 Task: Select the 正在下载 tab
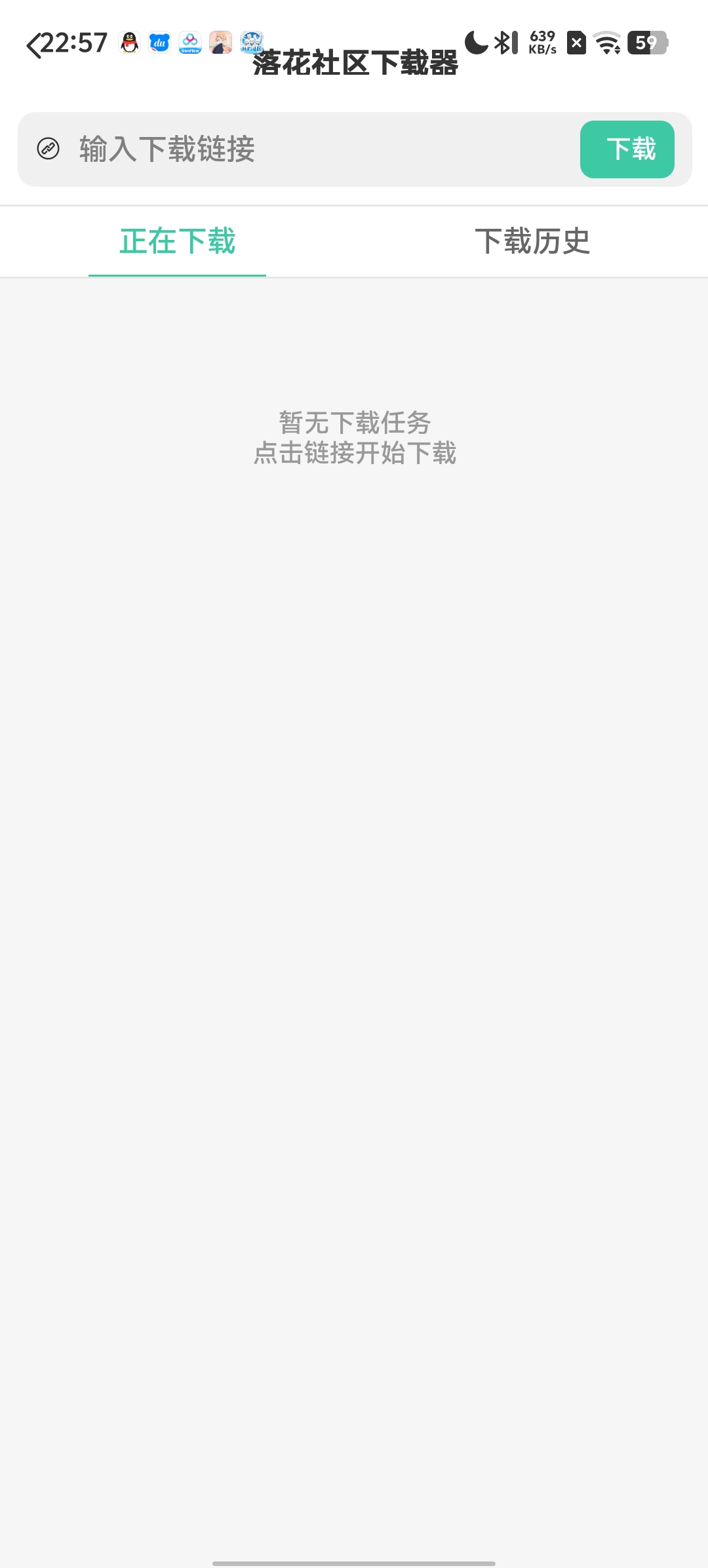177,241
